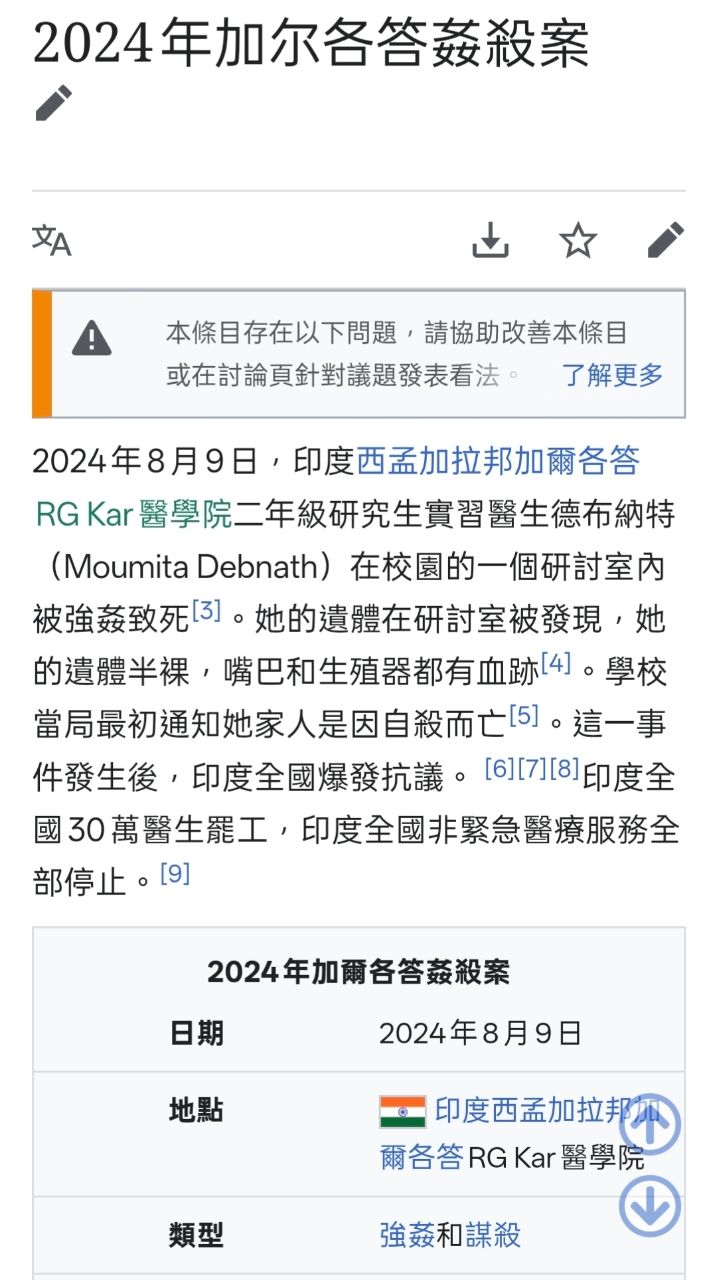Download this article

click(x=490, y=240)
